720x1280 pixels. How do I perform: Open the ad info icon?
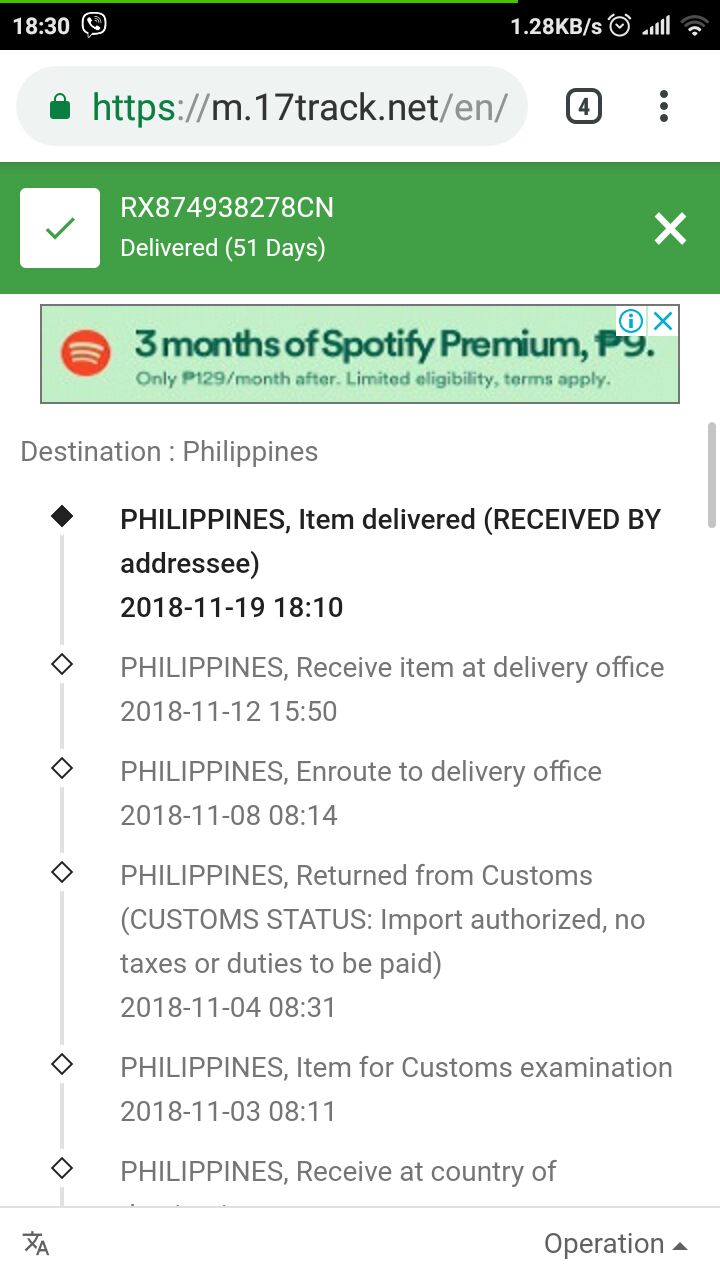(x=631, y=321)
